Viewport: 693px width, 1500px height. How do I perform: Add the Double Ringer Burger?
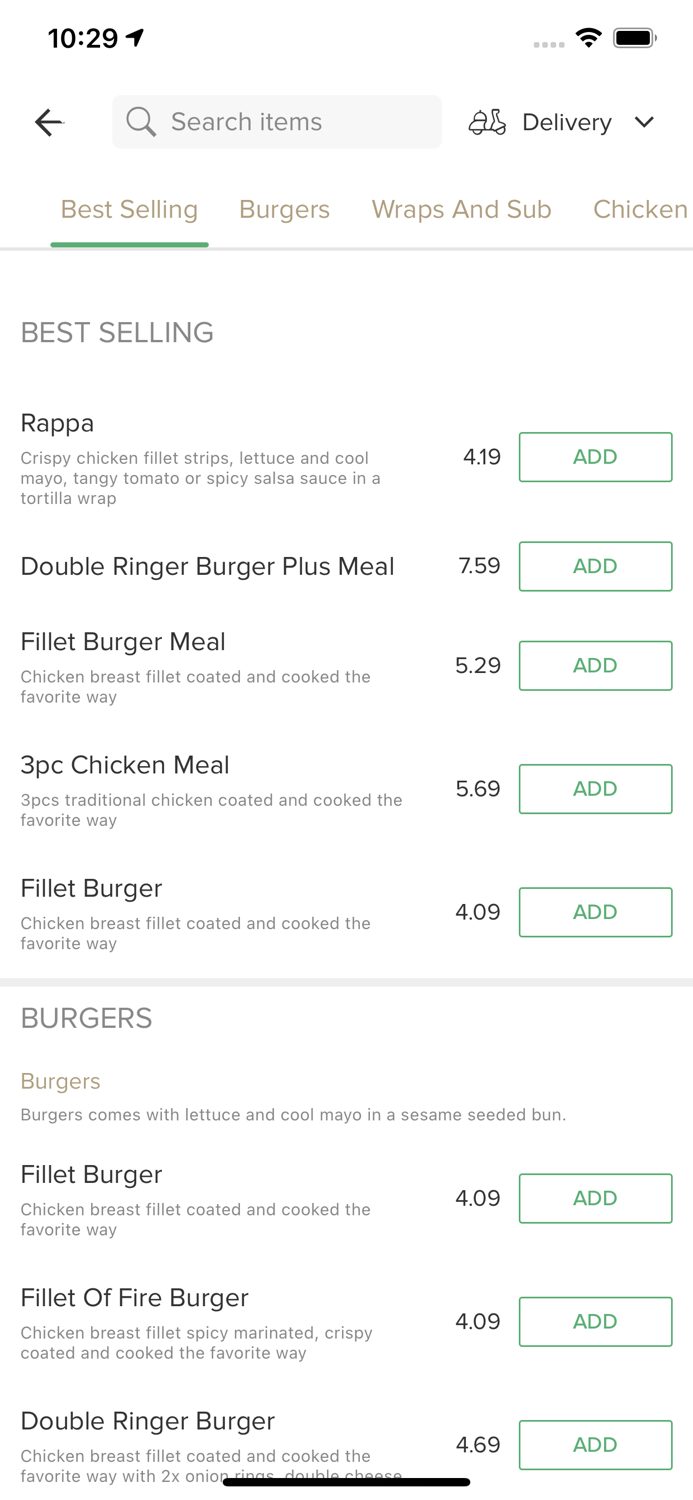click(595, 1445)
